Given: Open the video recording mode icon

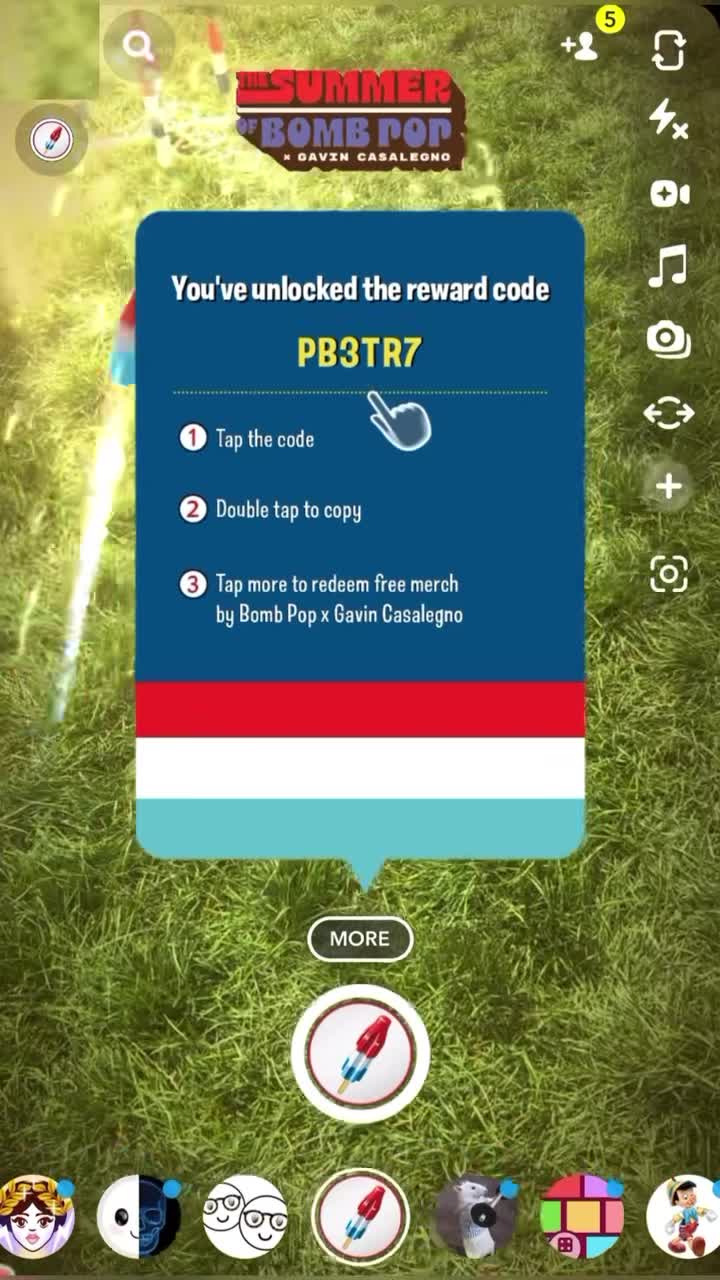Looking at the screenshot, I should (x=668, y=194).
